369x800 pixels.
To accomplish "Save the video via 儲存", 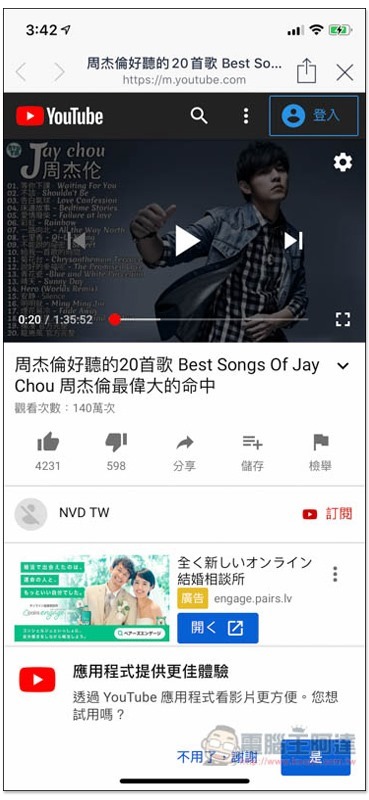I will pyautogui.click(x=252, y=452).
